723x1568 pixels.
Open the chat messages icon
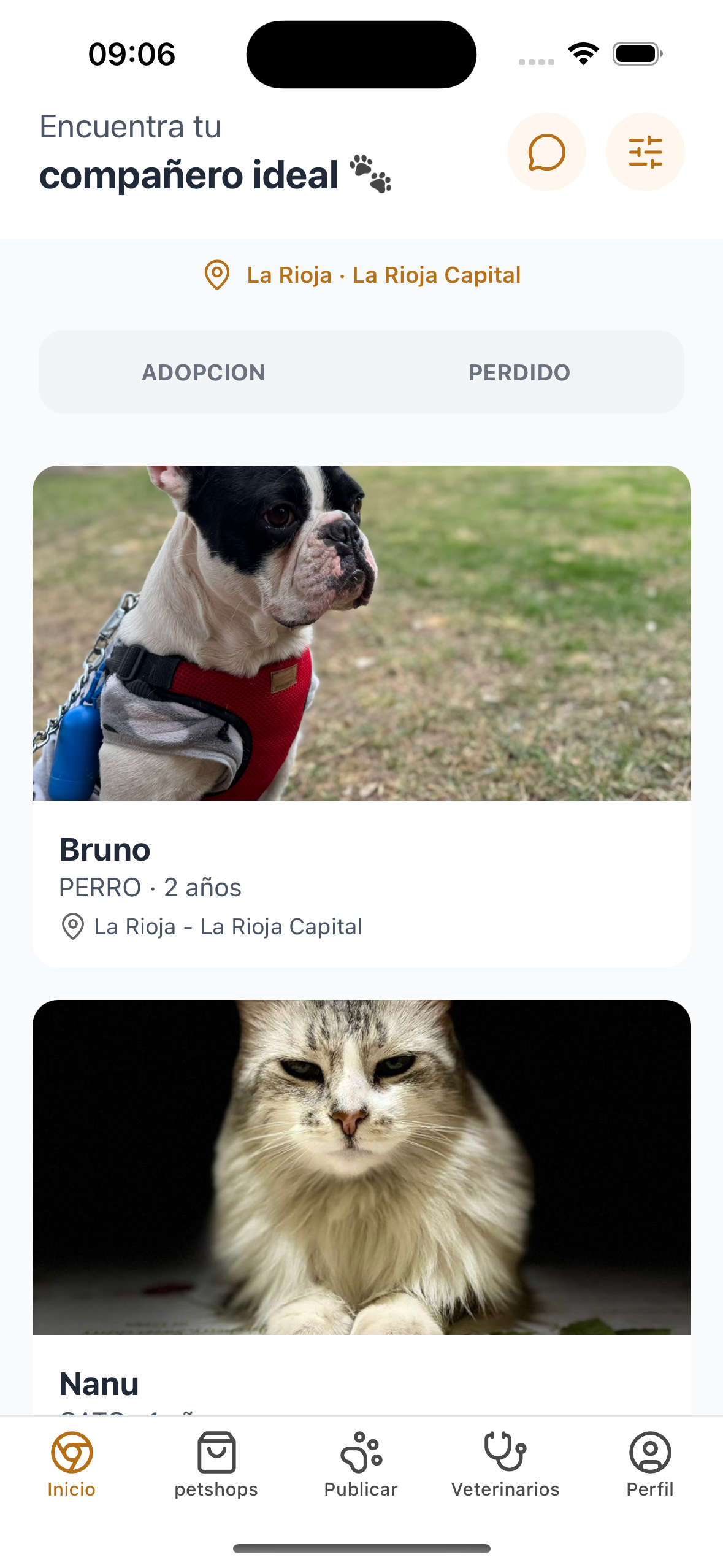(x=546, y=152)
